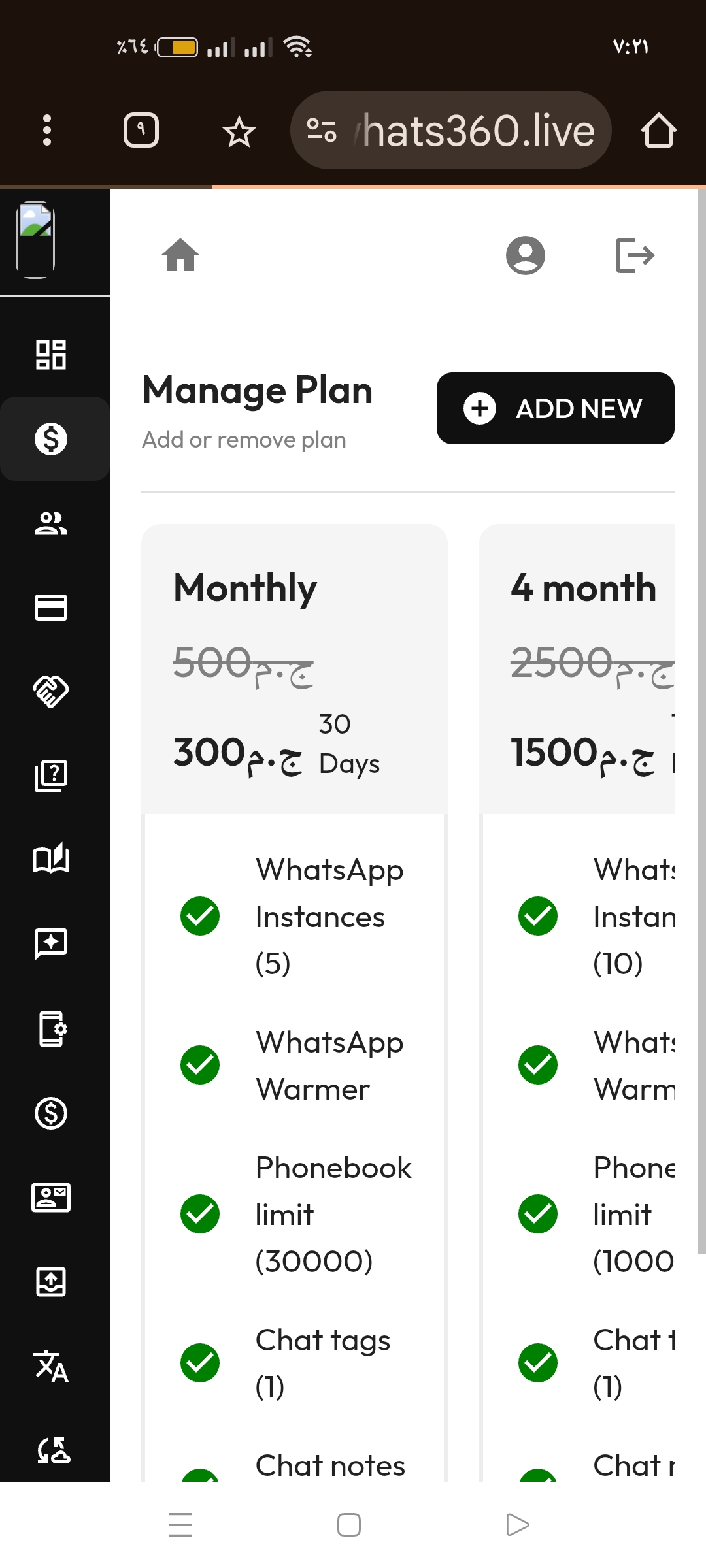This screenshot has height=1568, width=706.
Task: Open the home icon in the page header
Action: [x=180, y=255]
